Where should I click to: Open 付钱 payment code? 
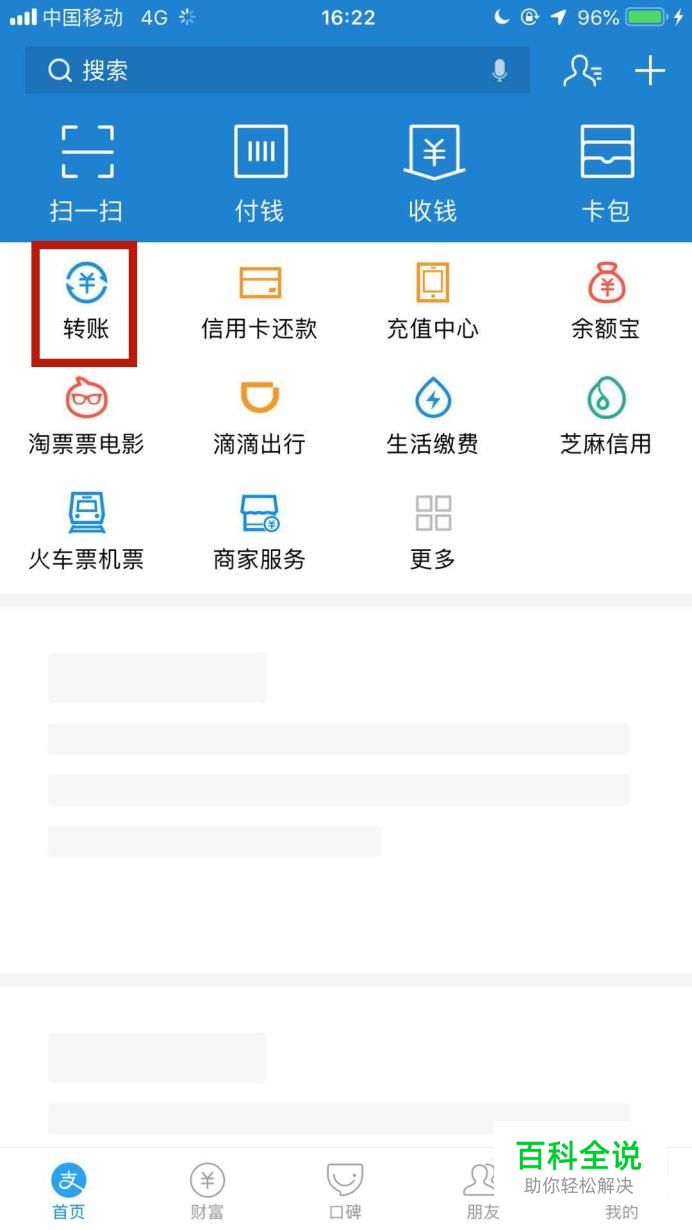coord(259,172)
